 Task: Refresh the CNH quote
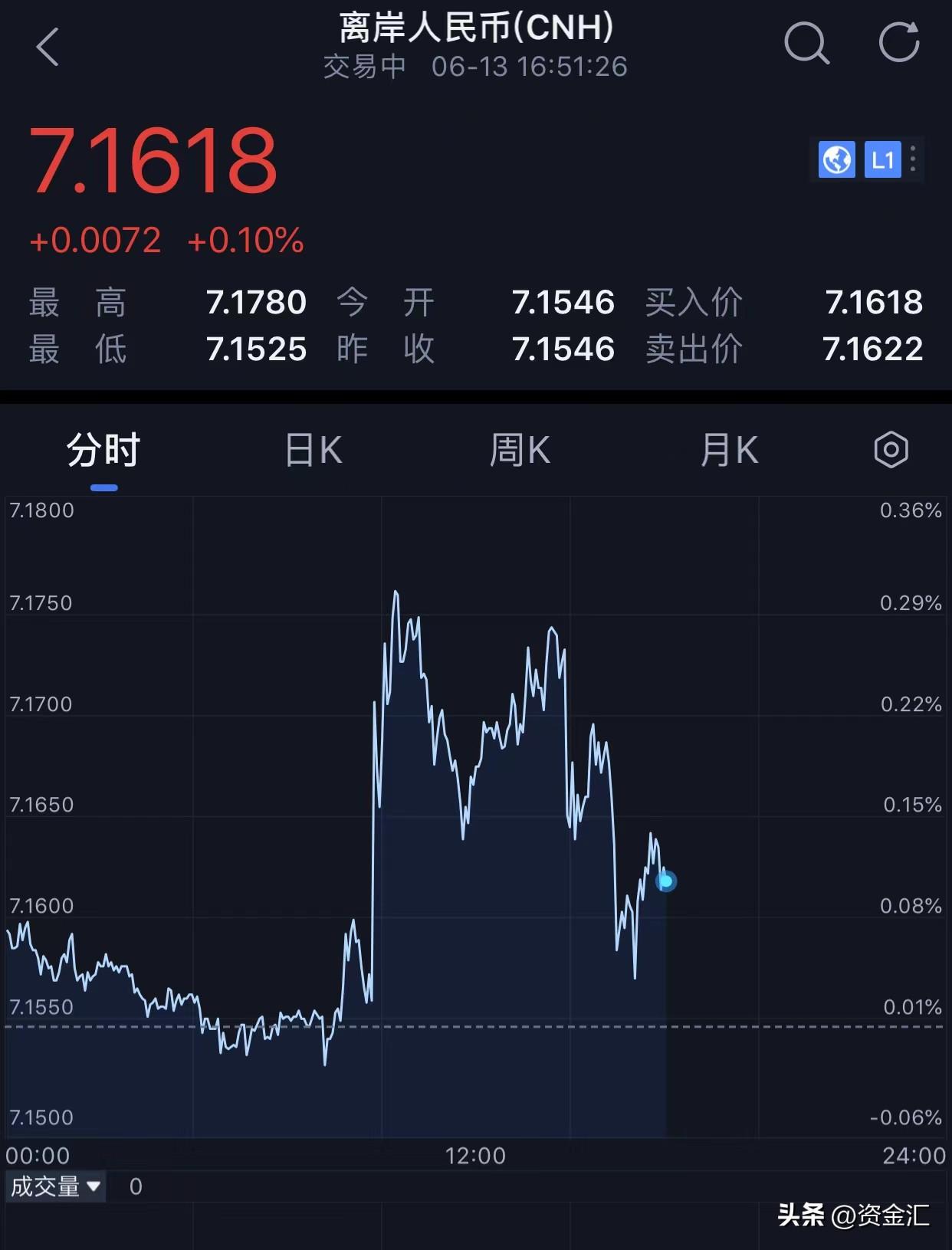(x=899, y=42)
